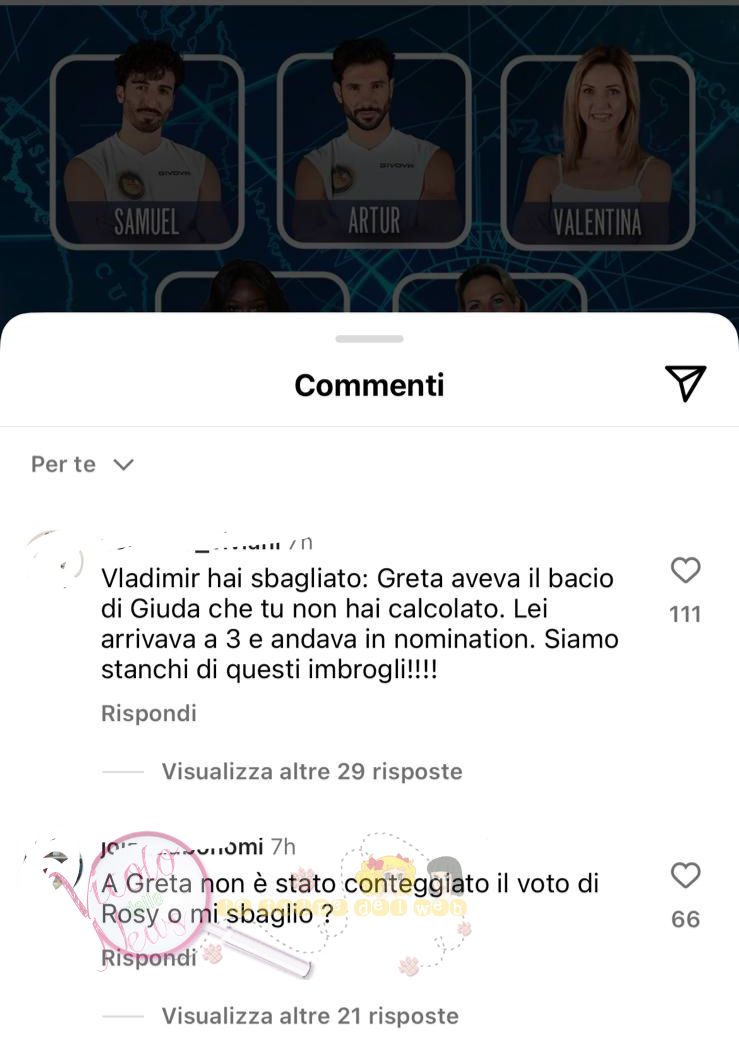The image size is (739, 1062).
Task: Tap the comments sheet drag handle
Action: [369, 339]
